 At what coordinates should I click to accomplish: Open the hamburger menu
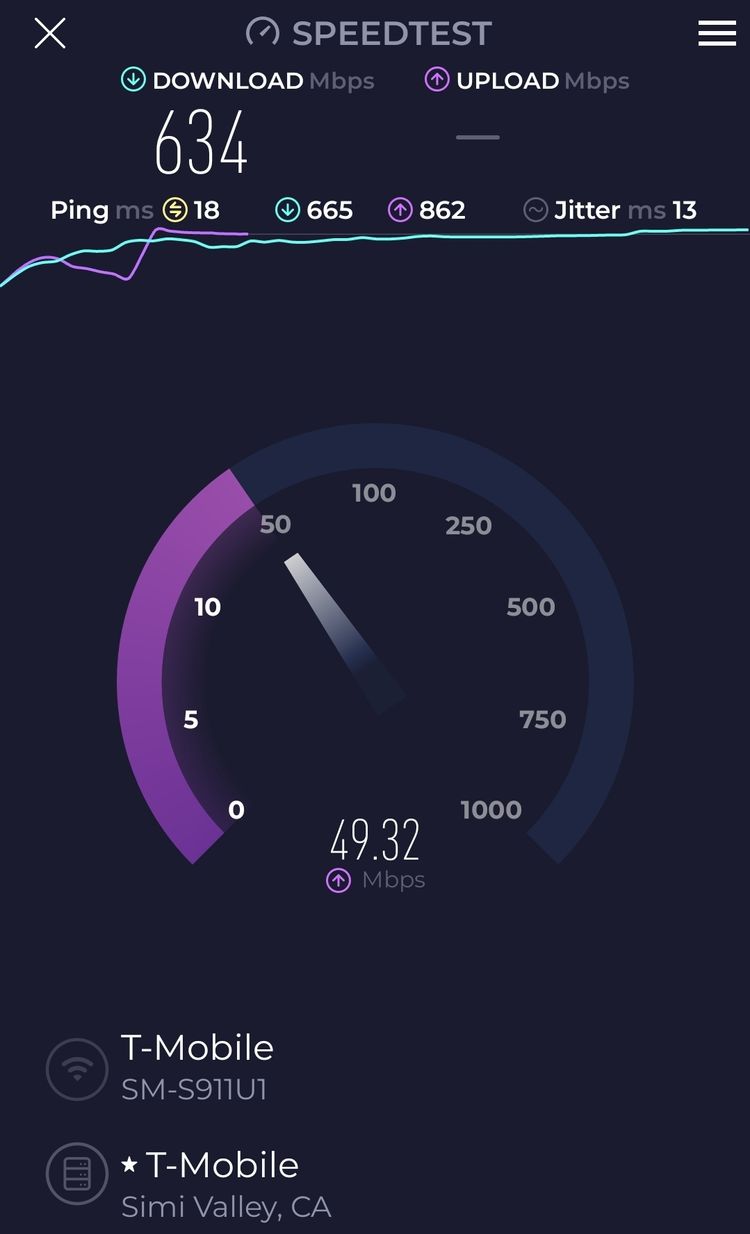717,33
